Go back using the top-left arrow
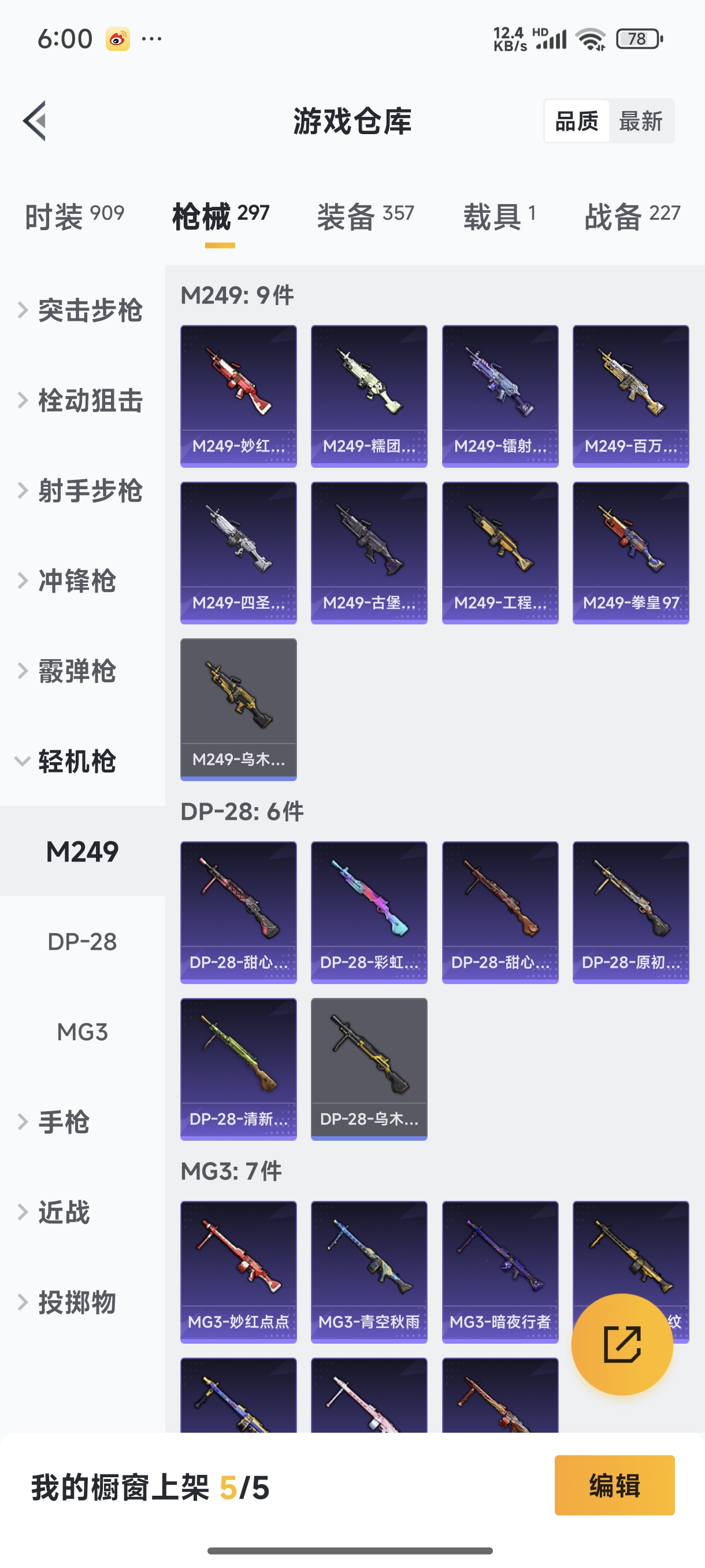The width and height of the screenshot is (705, 1568). pos(35,120)
